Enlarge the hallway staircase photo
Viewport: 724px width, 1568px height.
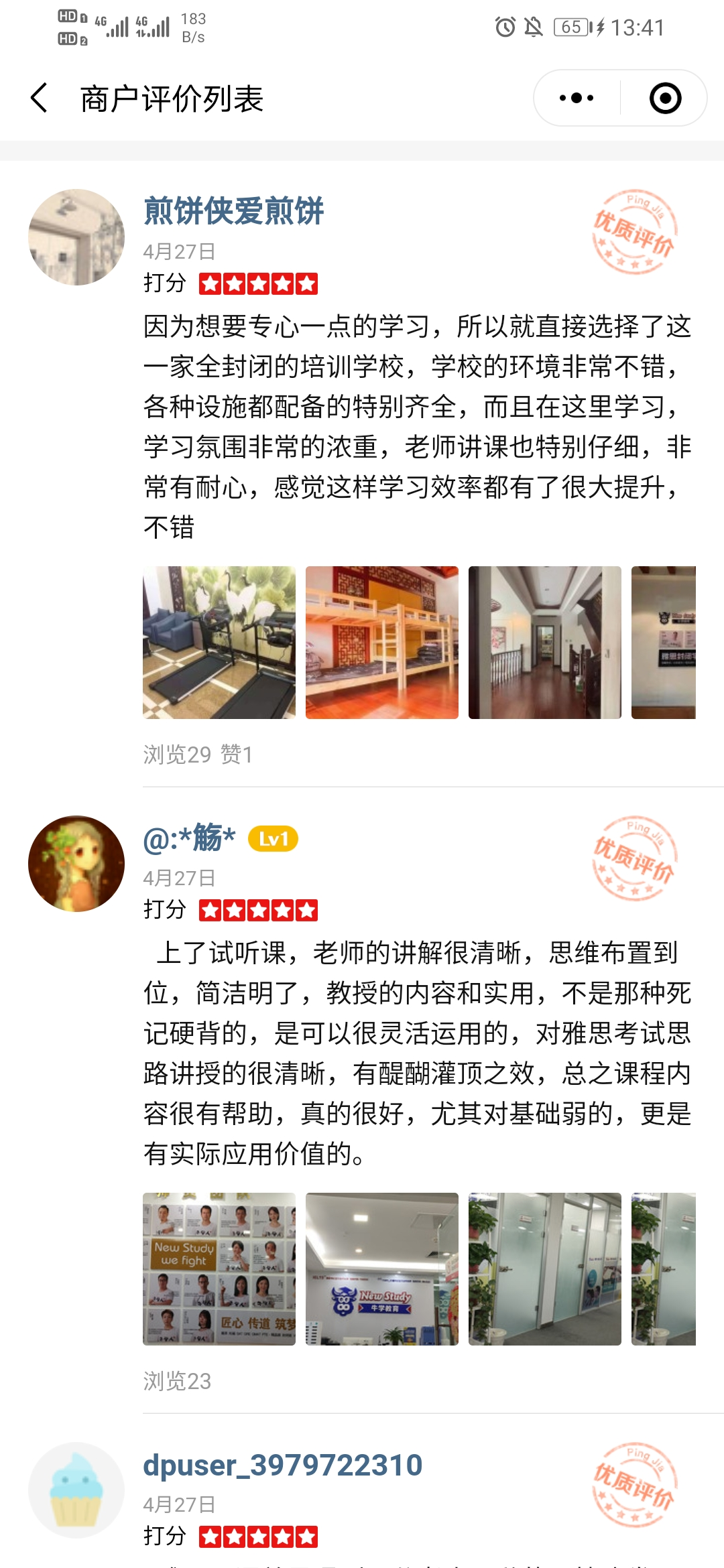pos(545,643)
